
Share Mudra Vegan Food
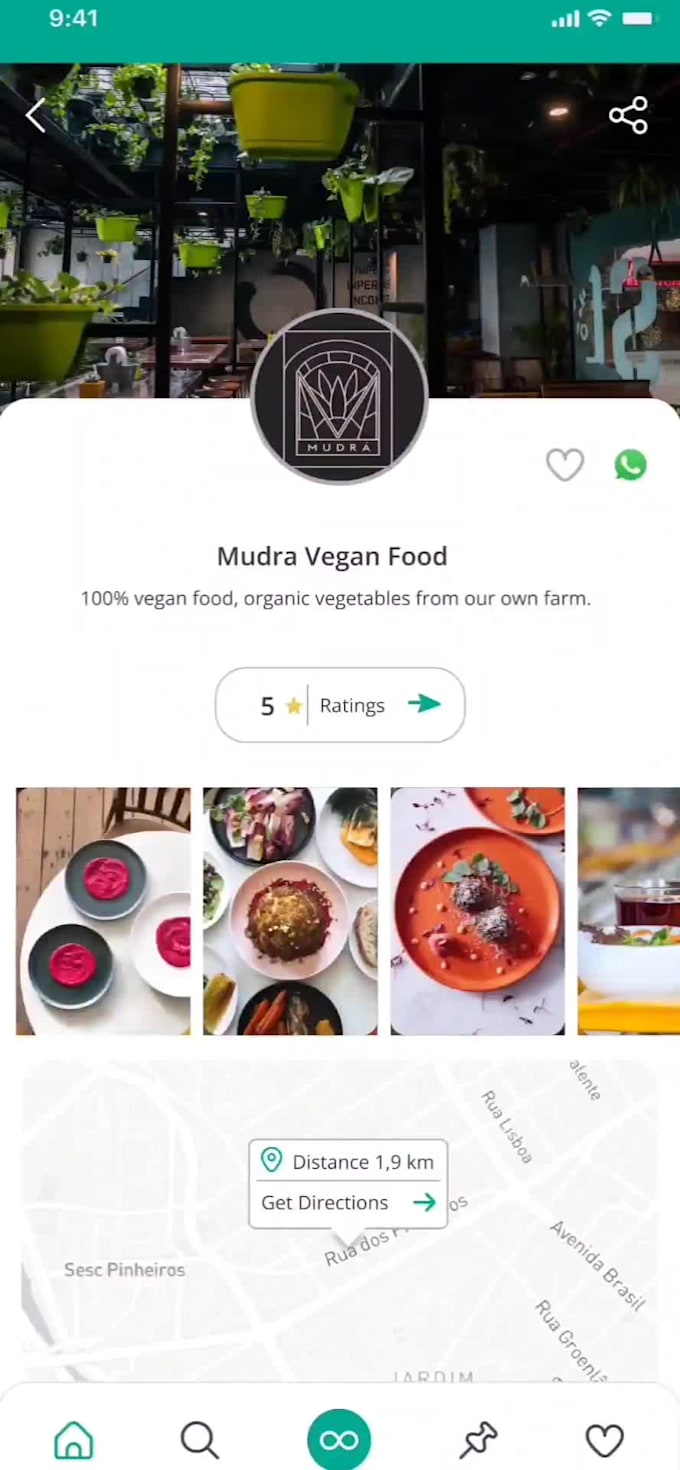(628, 116)
